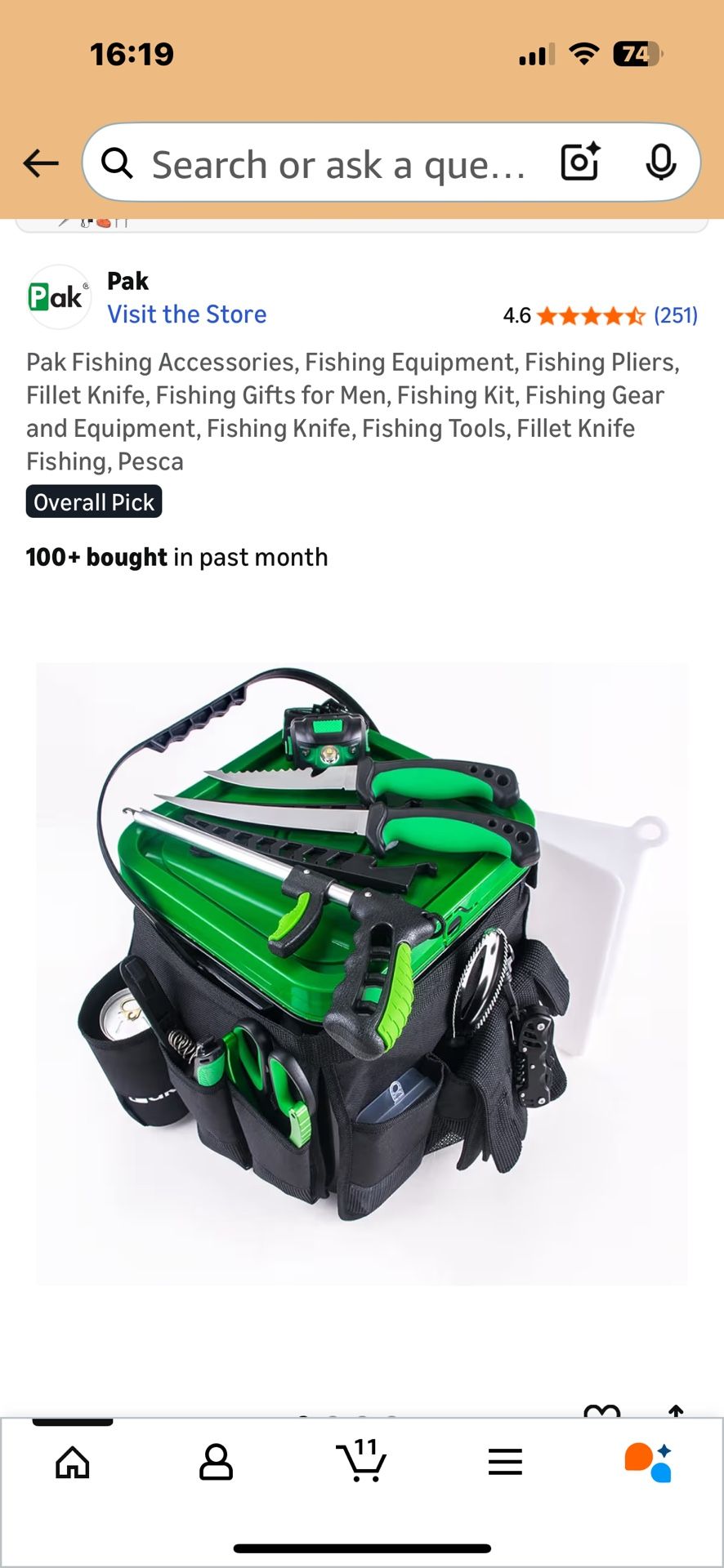Open the 251 ratings

(676, 315)
